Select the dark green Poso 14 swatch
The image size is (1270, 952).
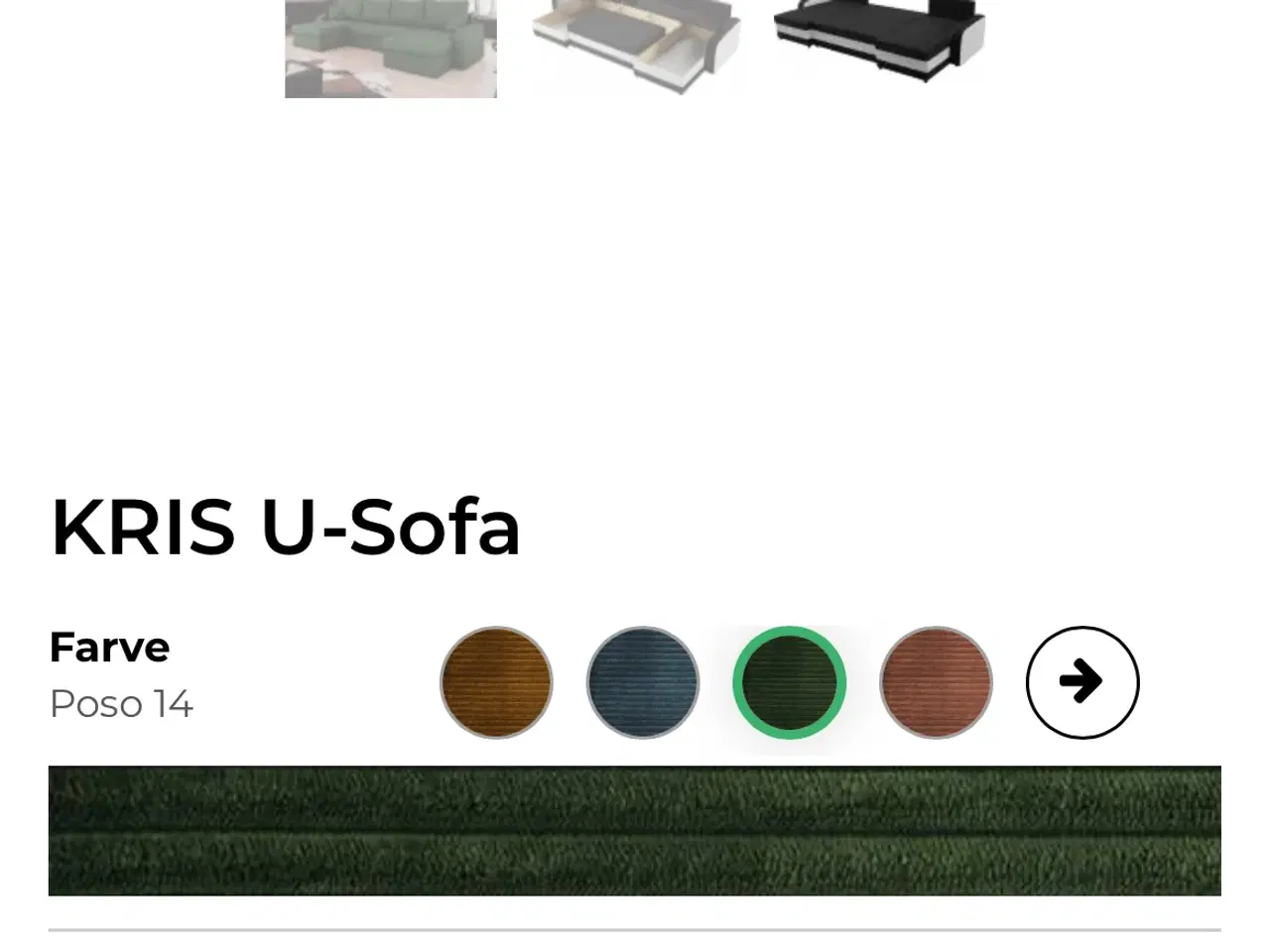pos(789,682)
